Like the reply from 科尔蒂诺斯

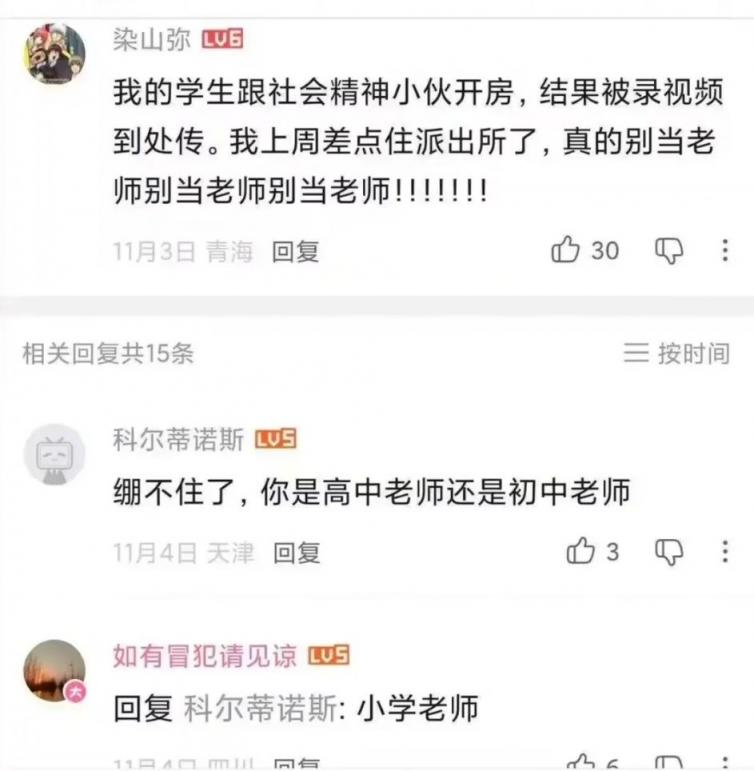[581, 551]
